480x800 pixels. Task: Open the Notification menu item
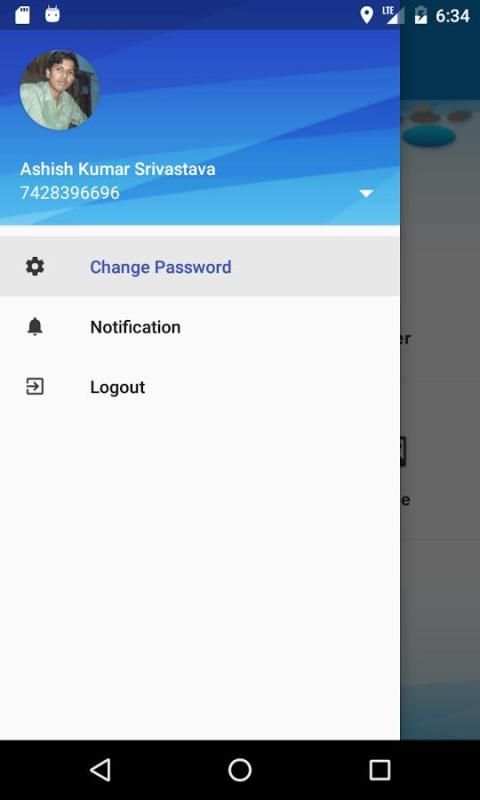(200, 327)
